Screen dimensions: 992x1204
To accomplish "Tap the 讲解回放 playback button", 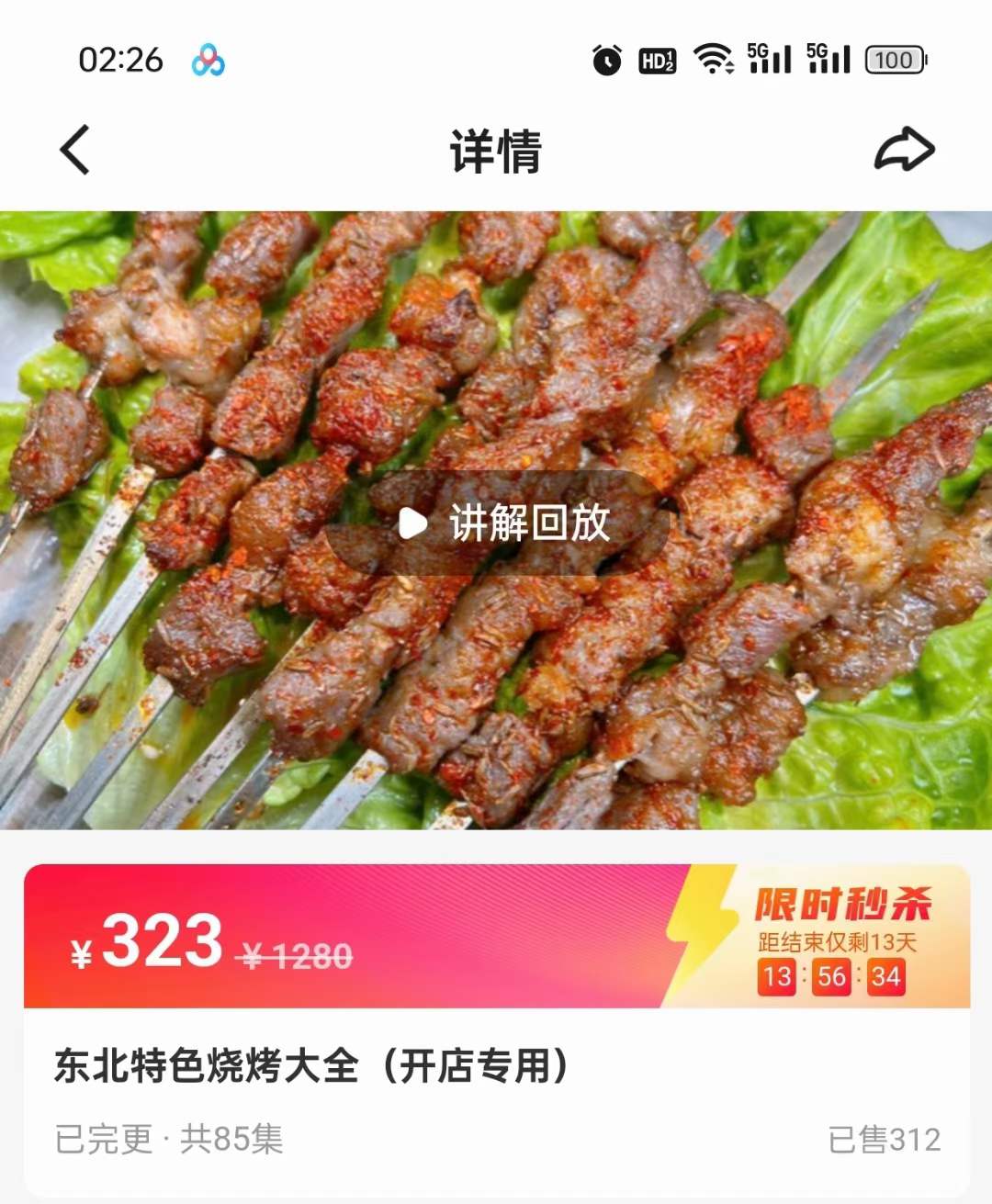I will tap(496, 523).
